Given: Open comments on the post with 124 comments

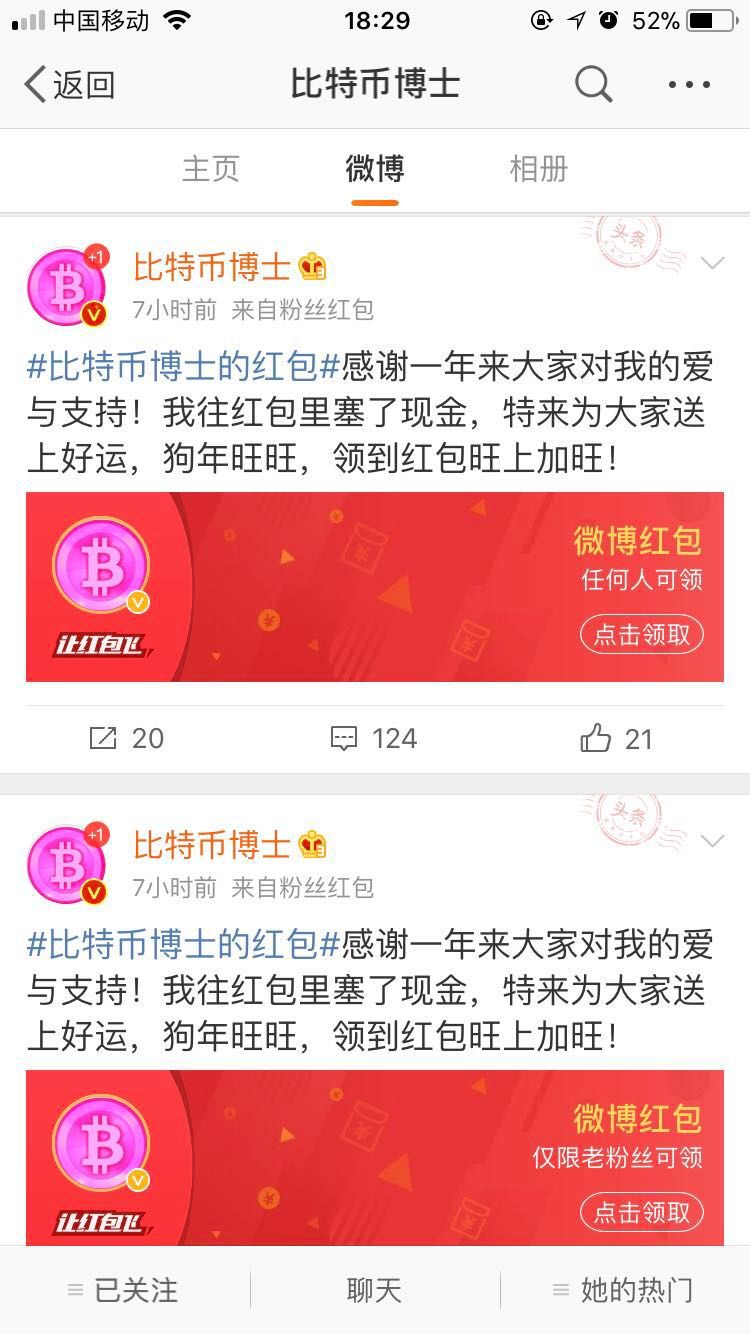Looking at the screenshot, I should point(374,738).
